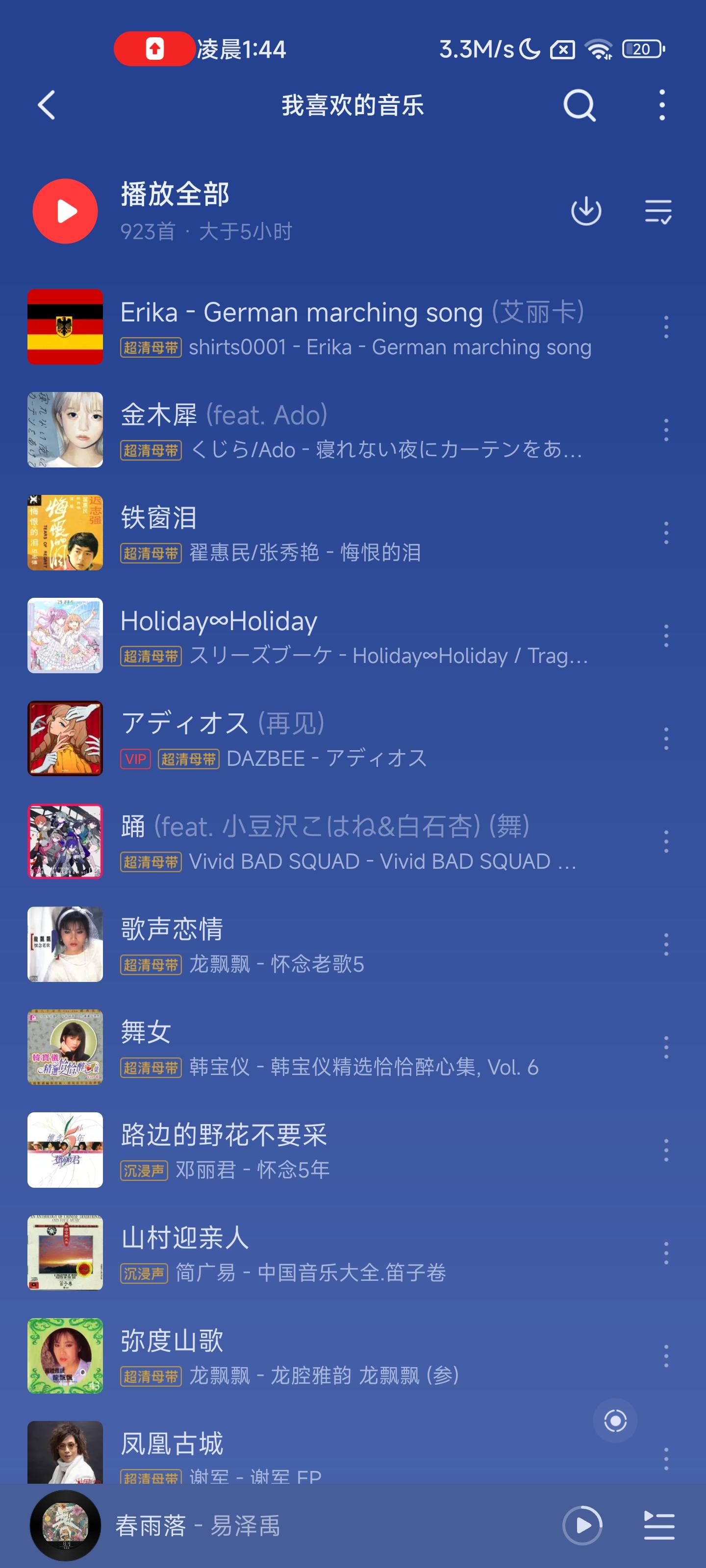
Task: Open the now-playing cover for 春雨落
Action: pyautogui.click(x=65, y=1525)
